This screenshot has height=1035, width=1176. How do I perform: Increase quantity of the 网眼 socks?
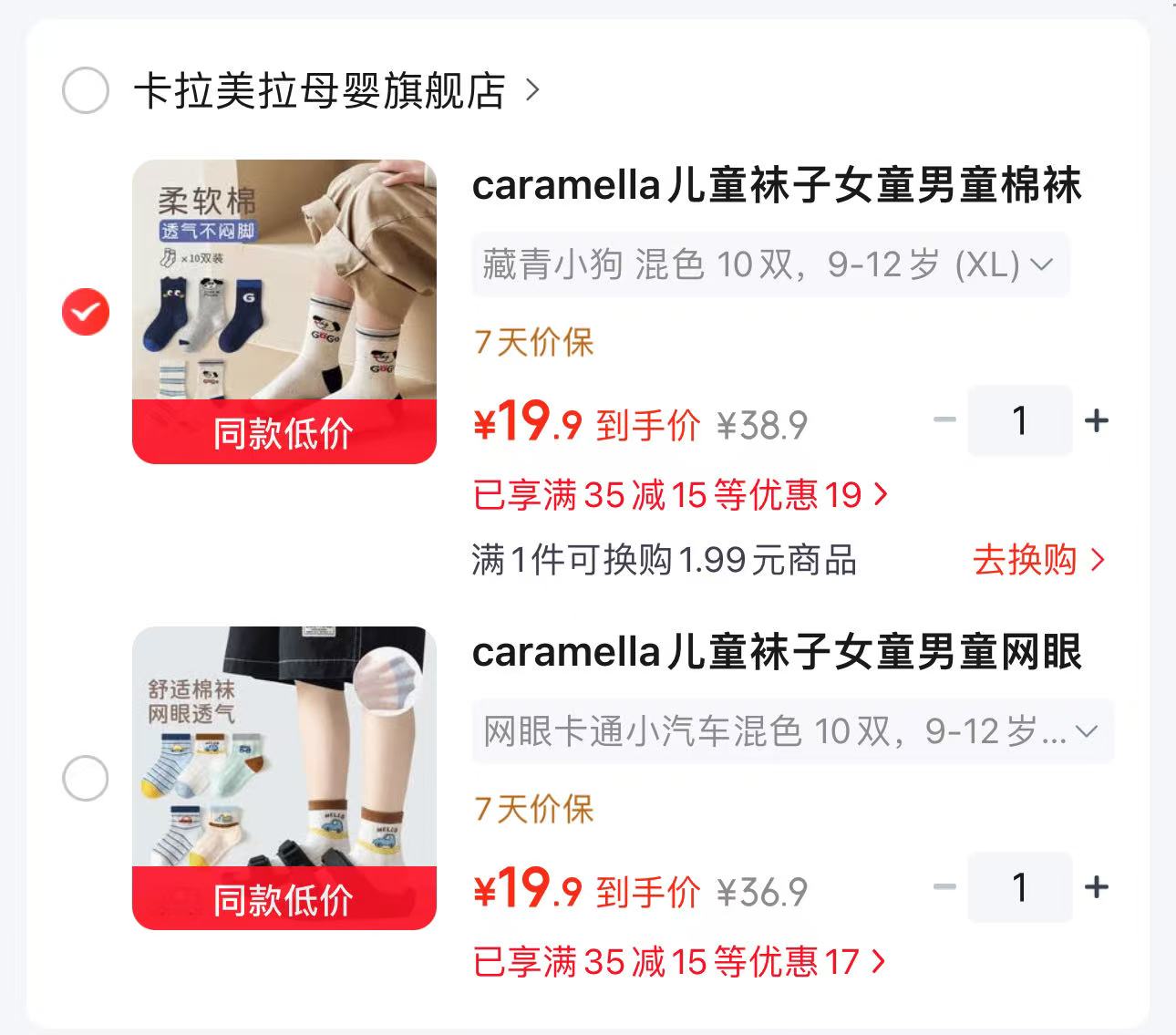pyautogui.click(x=1097, y=887)
